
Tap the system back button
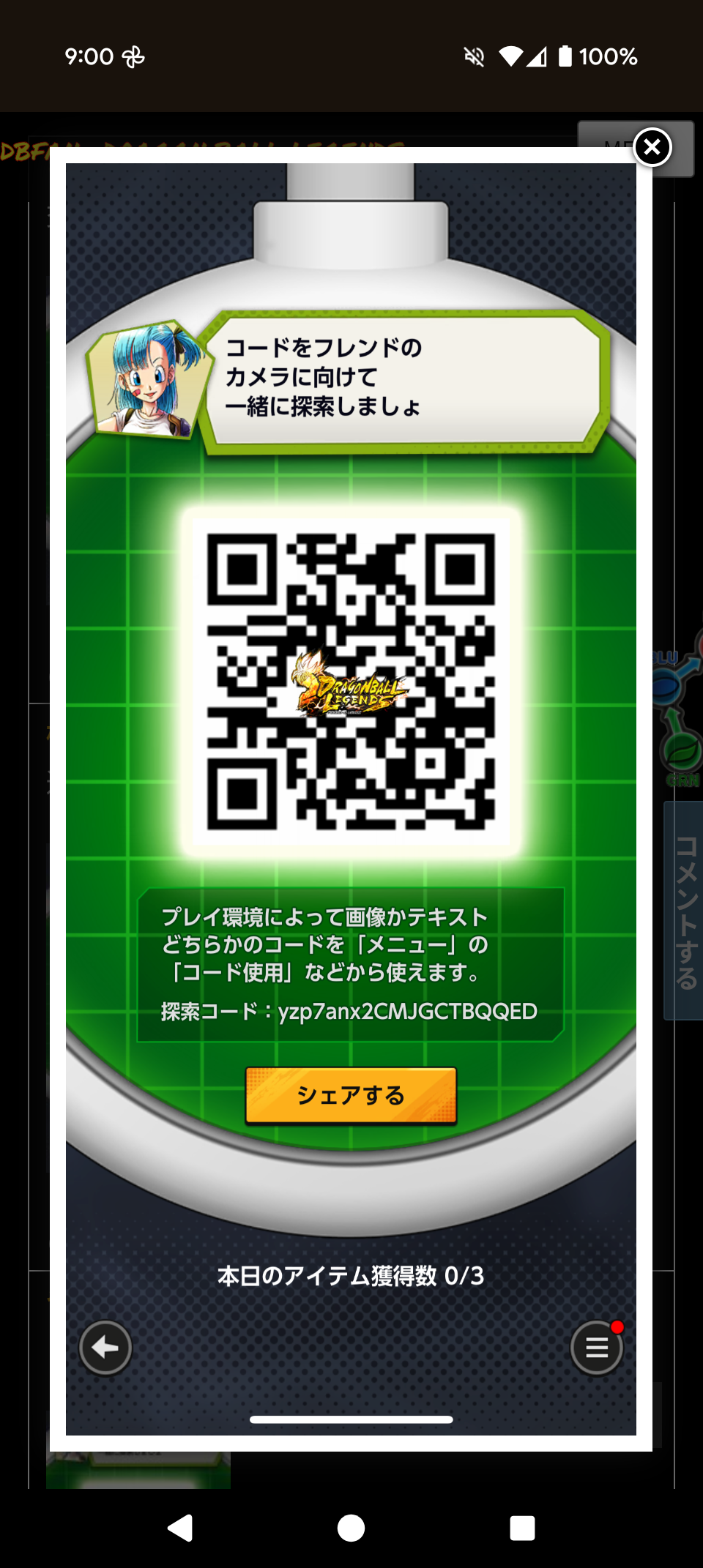click(180, 1528)
